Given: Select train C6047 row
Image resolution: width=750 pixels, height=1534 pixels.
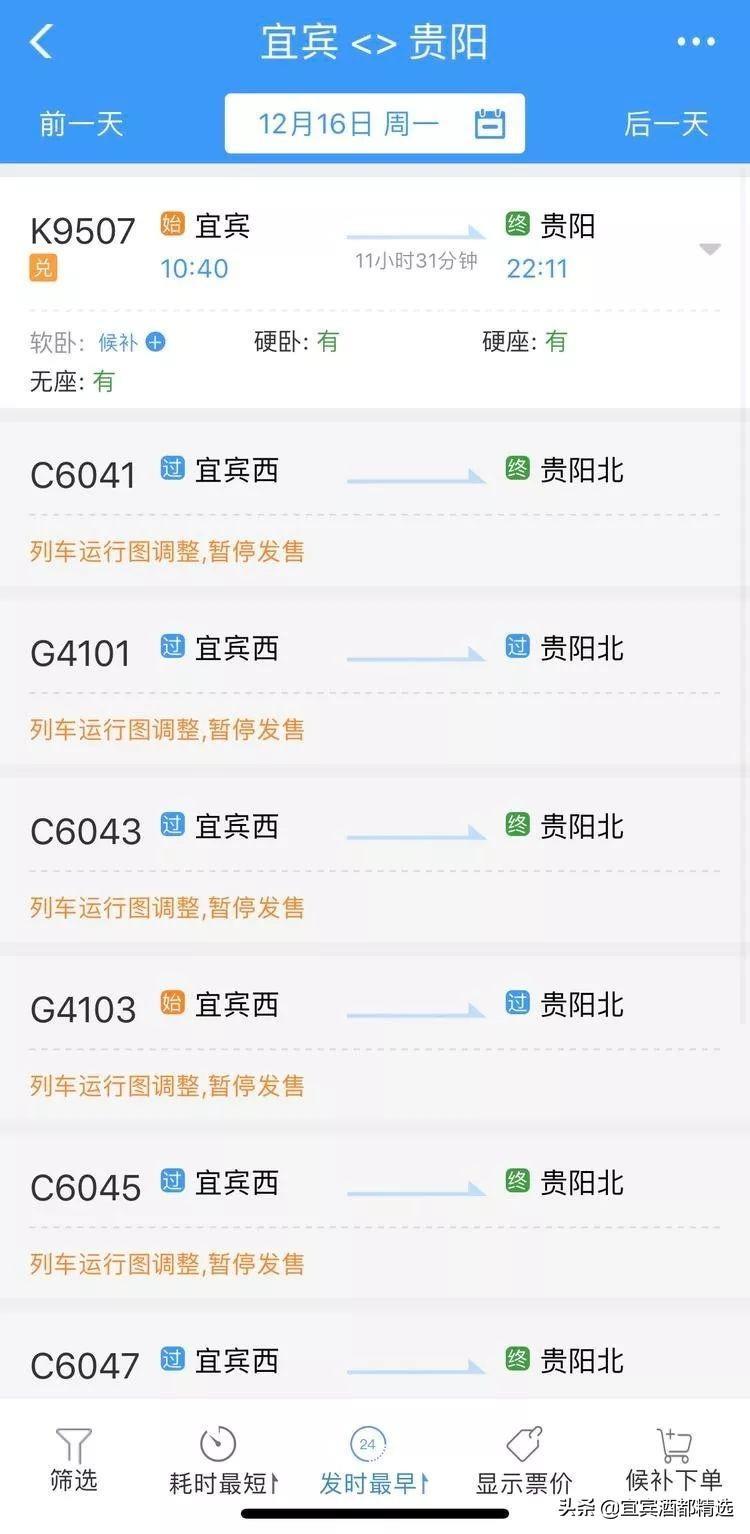Looking at the screenshot, I should click(x=375, y=1363).
